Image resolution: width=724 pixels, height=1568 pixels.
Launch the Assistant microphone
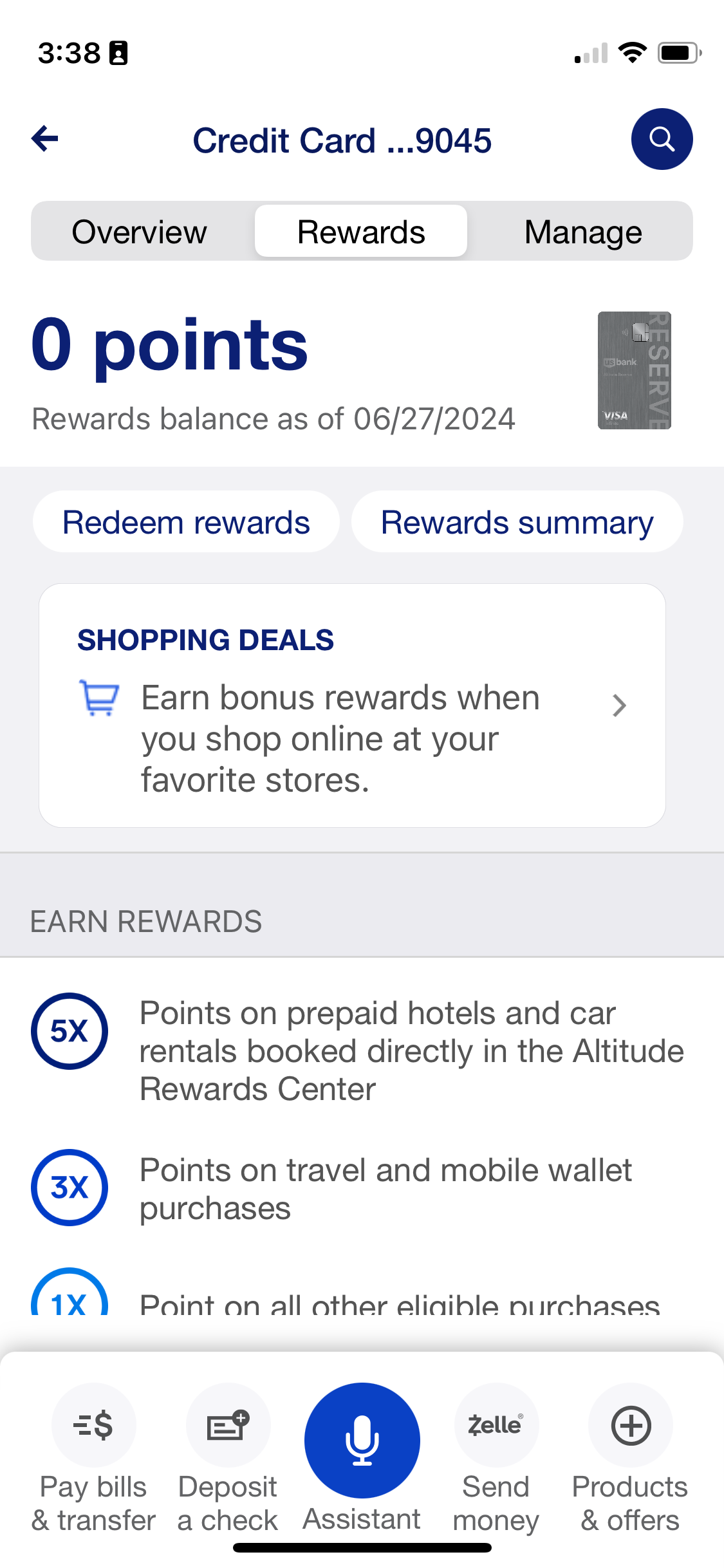pos(362,1442)
